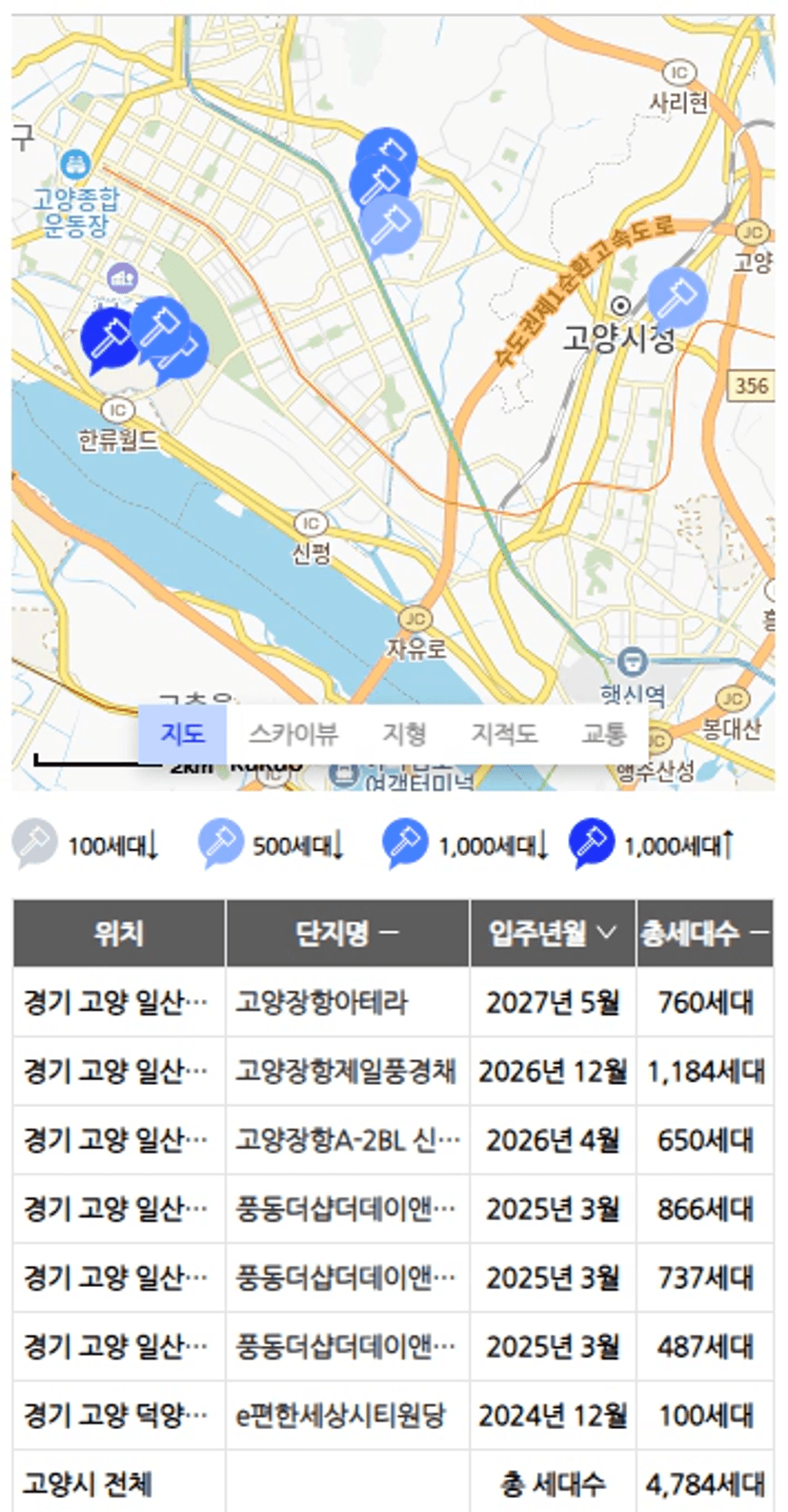The height and width of the screenshot is (1512, 788).
Task: Open the 고양장항제일풍경채 row
Action: 393,1072
